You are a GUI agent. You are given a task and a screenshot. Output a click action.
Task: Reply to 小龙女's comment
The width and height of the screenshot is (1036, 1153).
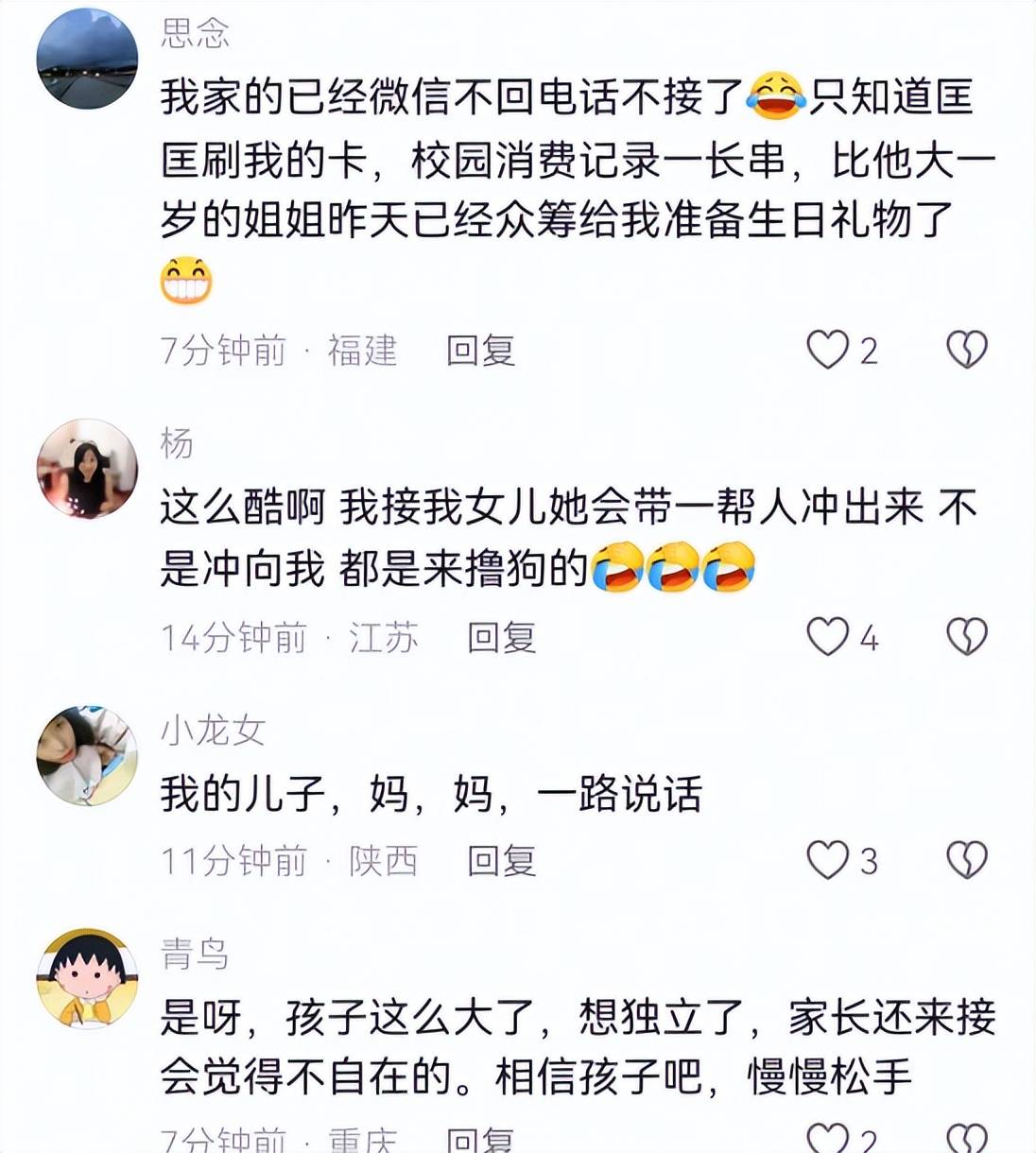pos(501,861)
